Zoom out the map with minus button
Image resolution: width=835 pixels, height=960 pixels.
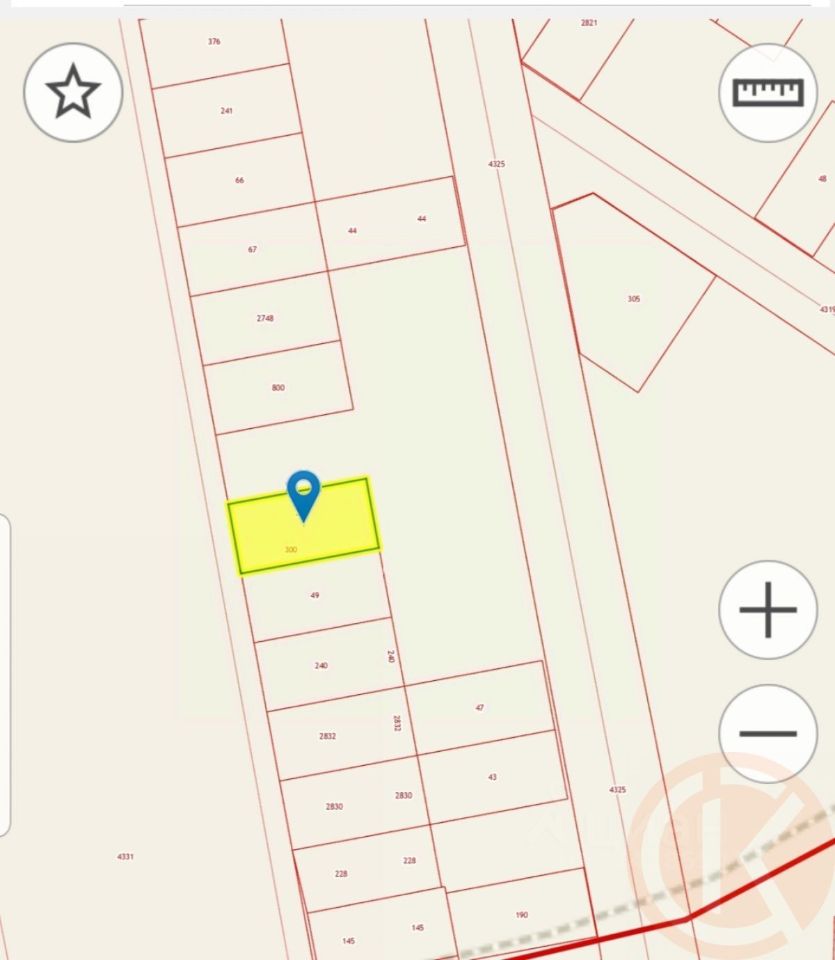(x=768, y=733)
